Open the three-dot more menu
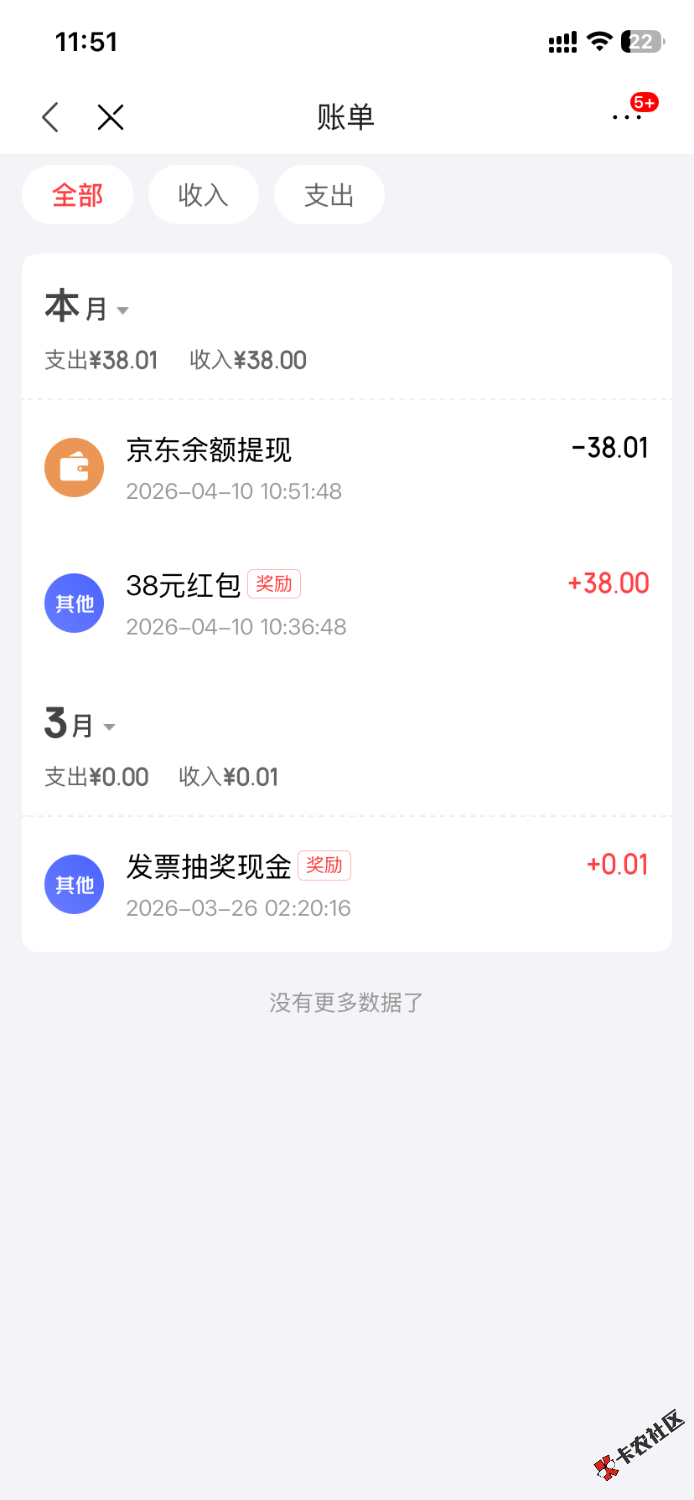Screen dimensions: 694x1500 627,117
